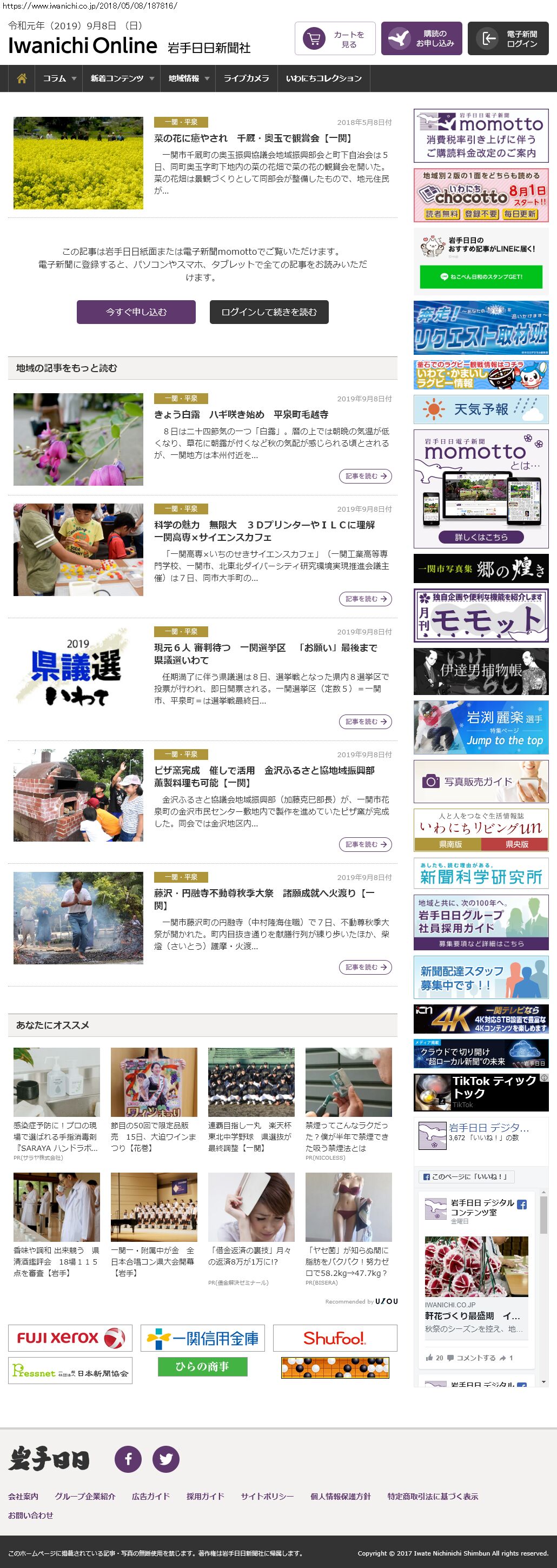Open いわにちコレクション in the nav bar
Screen dimensions: 557x1568
click(323, 78)
